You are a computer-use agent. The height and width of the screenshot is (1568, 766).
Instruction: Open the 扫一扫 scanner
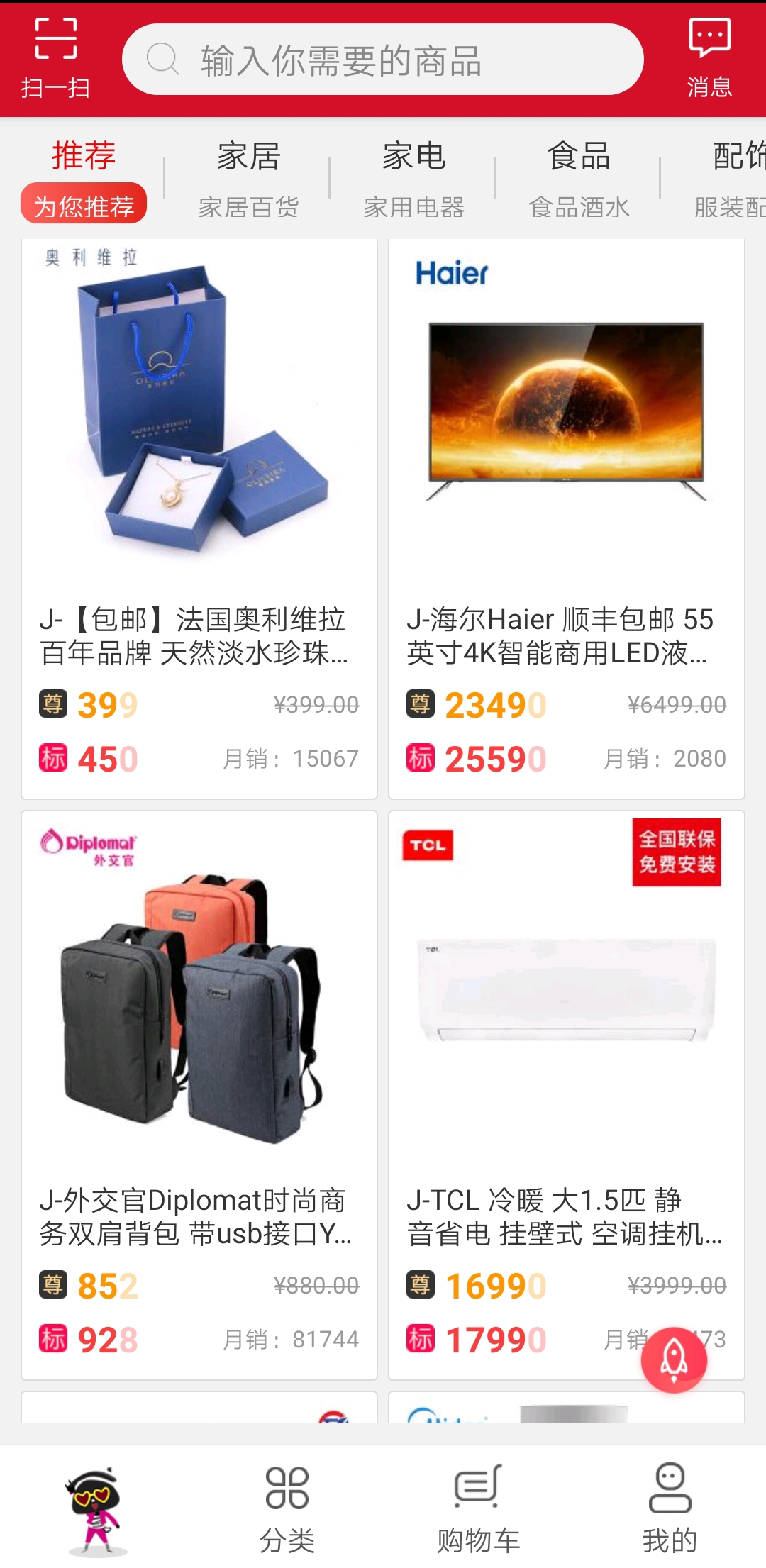point(55,59)
